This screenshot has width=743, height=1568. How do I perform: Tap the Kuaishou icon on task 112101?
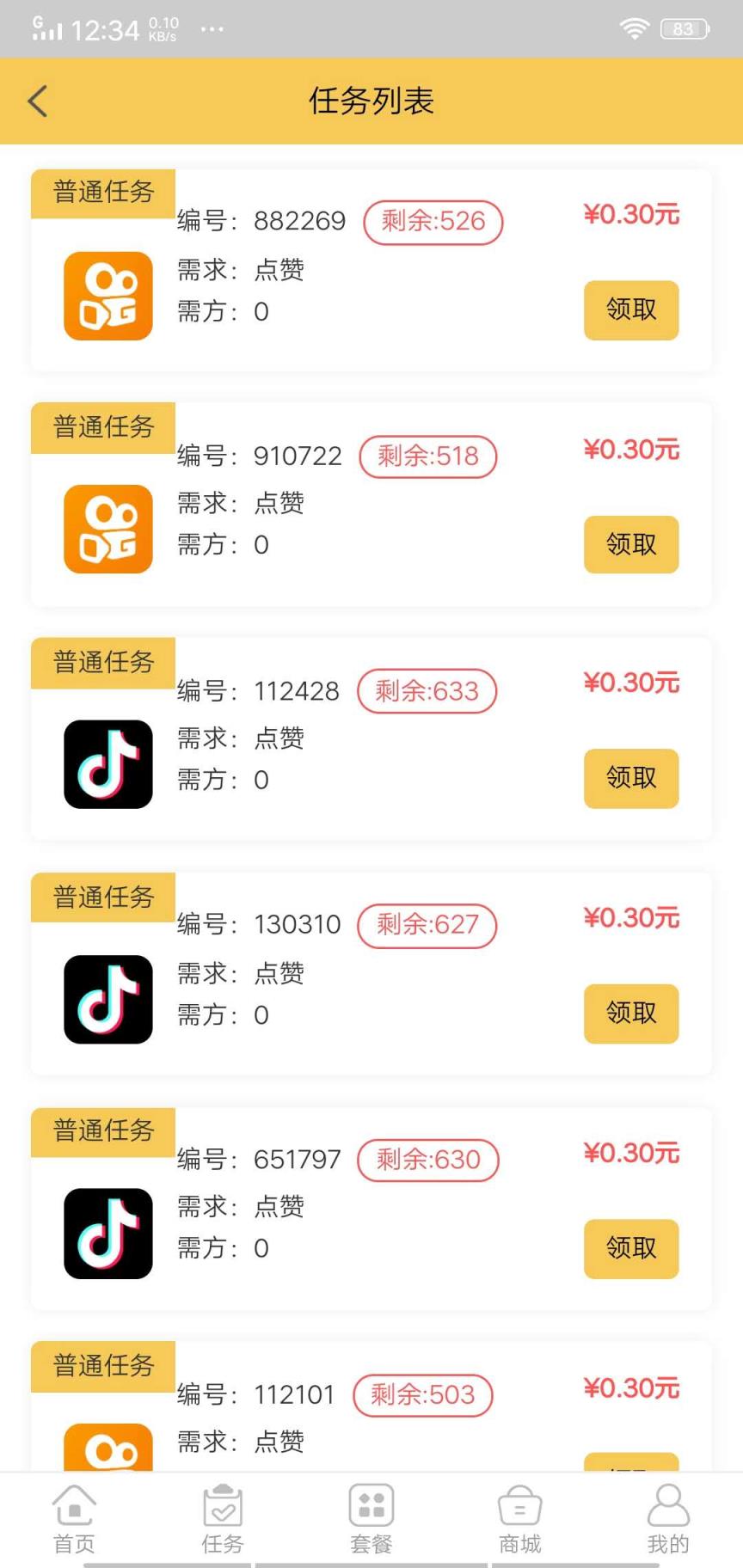(107, 1453)
